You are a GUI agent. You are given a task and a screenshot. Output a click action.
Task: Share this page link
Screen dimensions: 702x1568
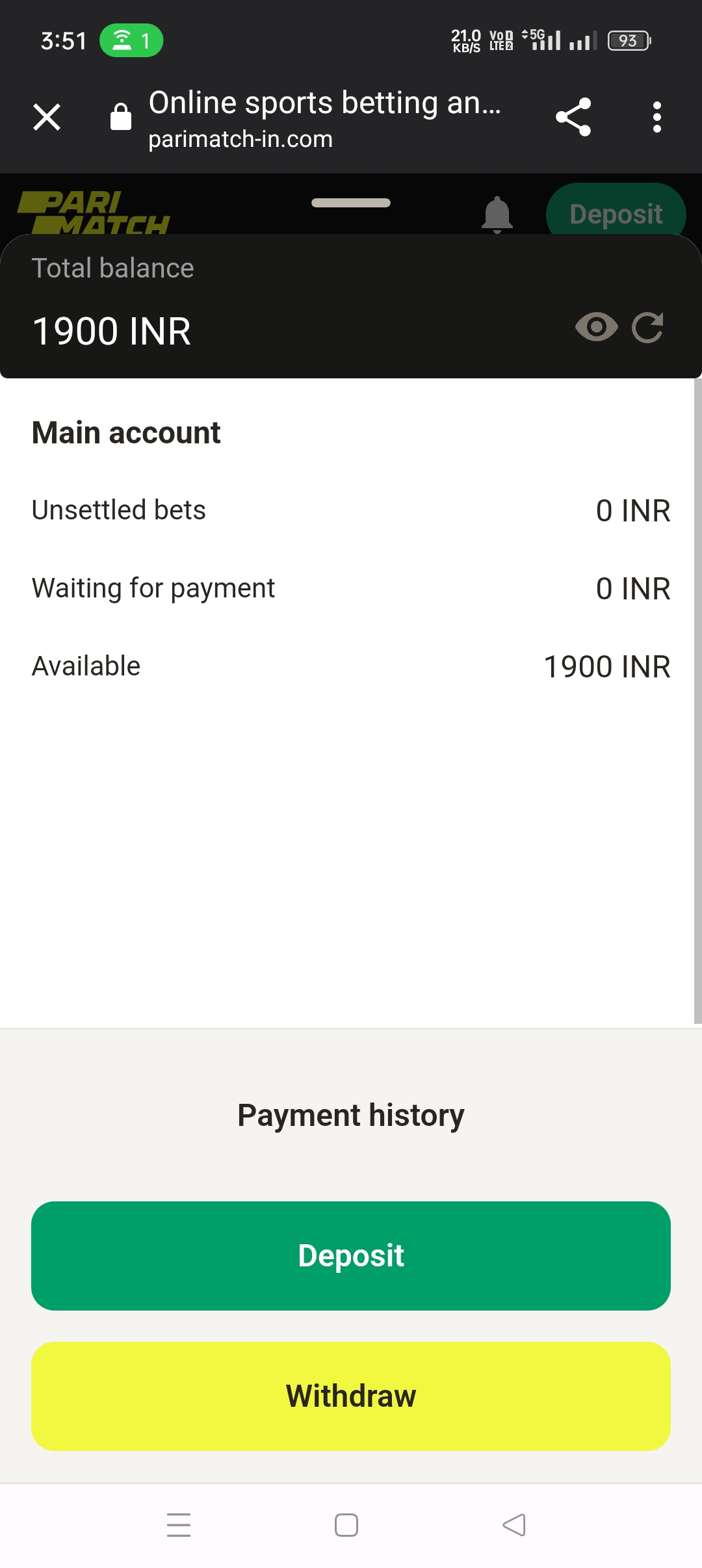pyautogui.click(x=573, y=118)
